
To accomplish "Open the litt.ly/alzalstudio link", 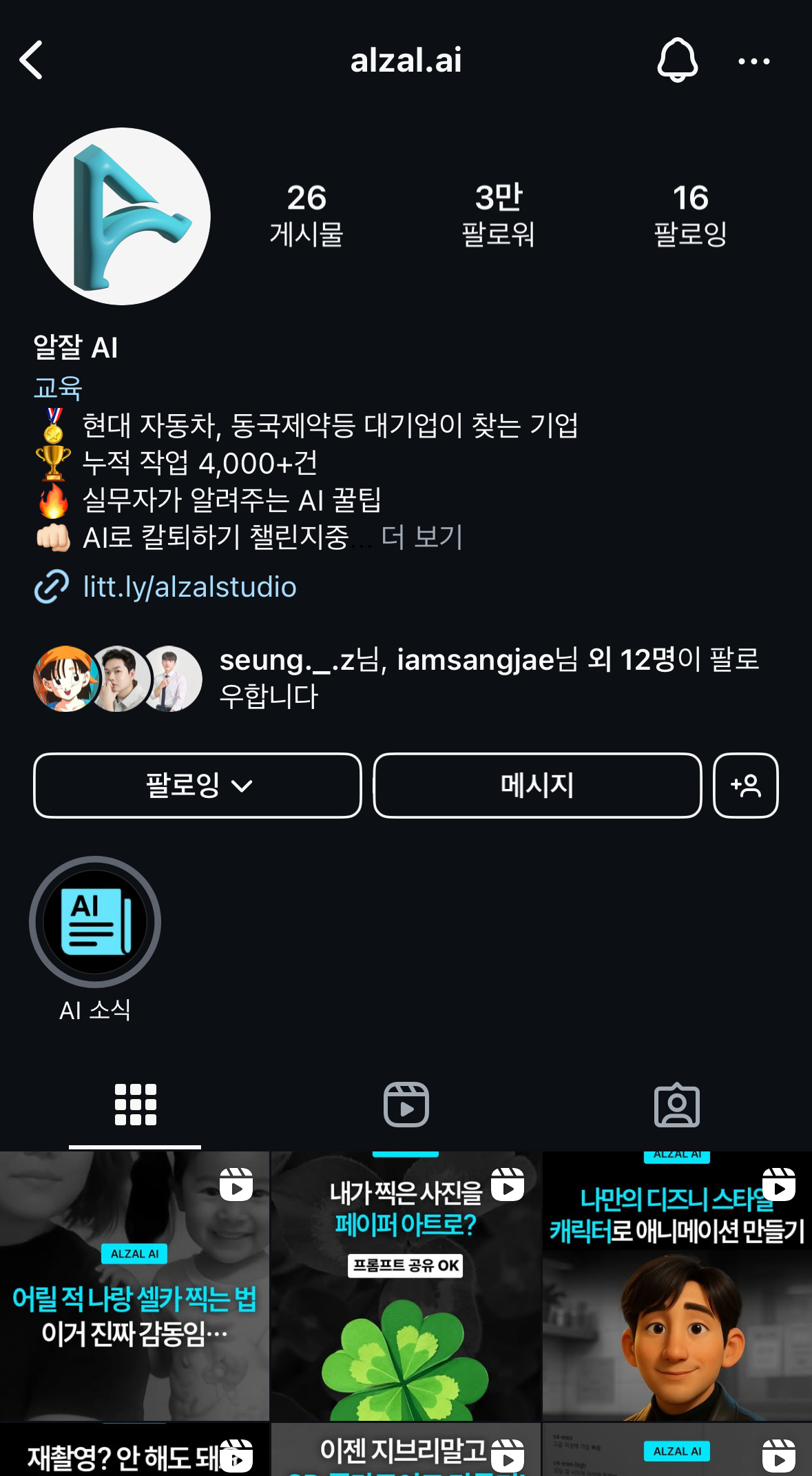I will (x=189, y=587).
